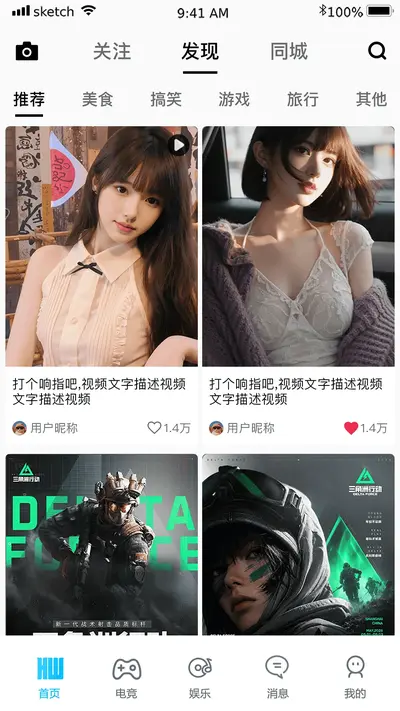Switch to the 同城 tab
This screenshot has width=400, height=711.
289,51
